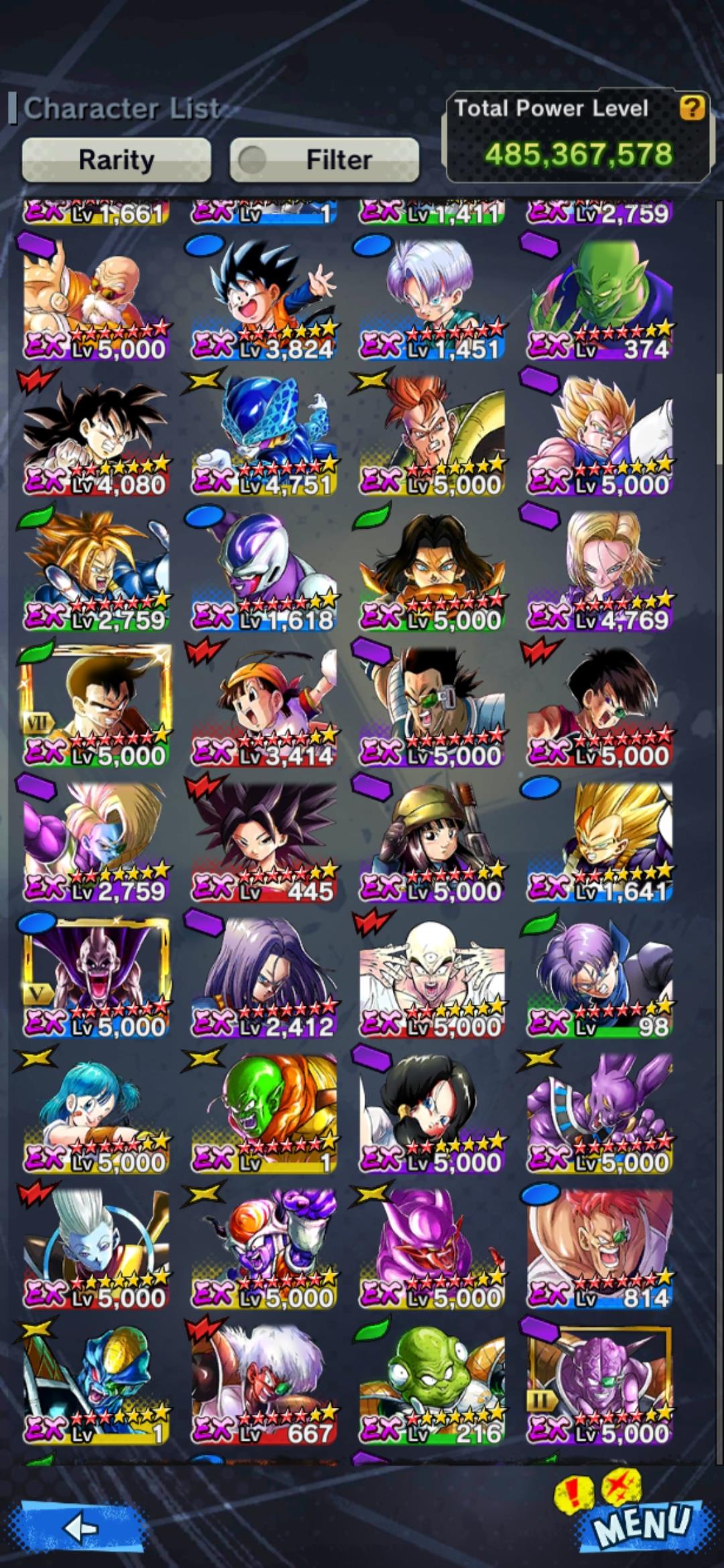Screen dimensions: 724x1568
Task: Select the Trunks character at Lv 98
Action: [x=599, y=976]
